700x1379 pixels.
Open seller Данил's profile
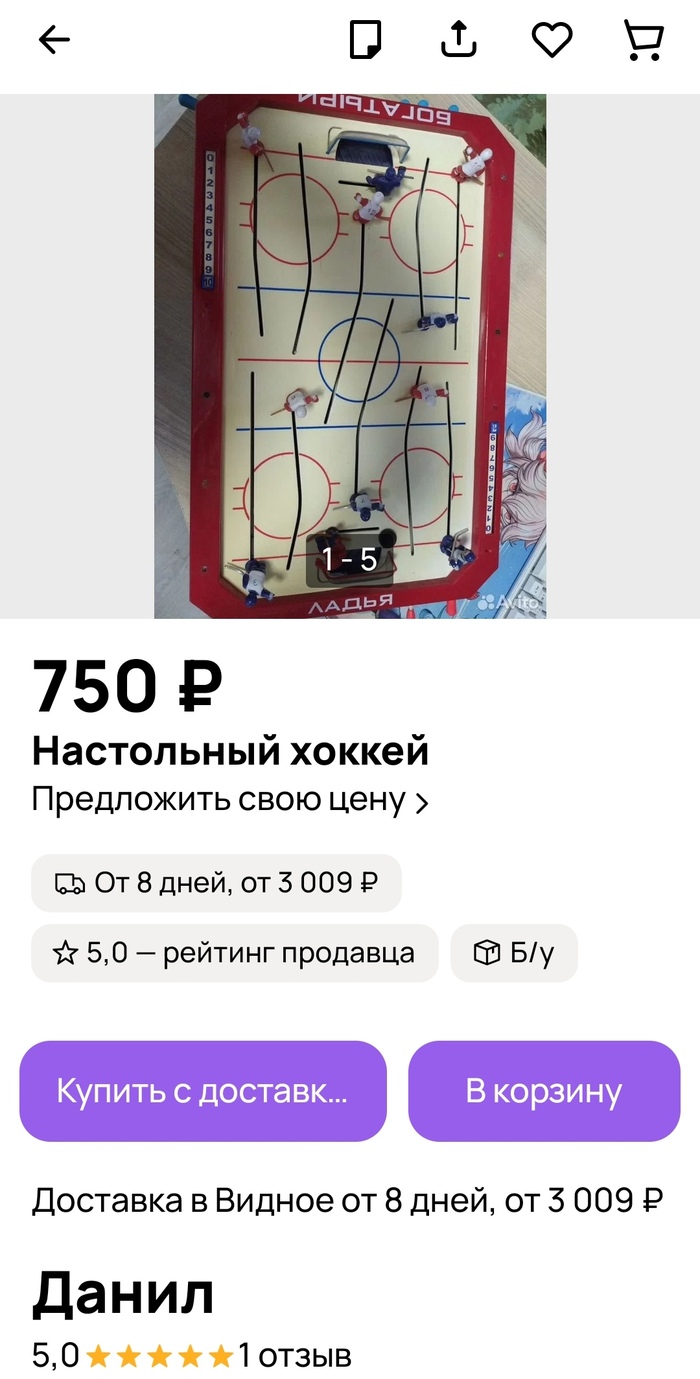tap(123, 1295)
